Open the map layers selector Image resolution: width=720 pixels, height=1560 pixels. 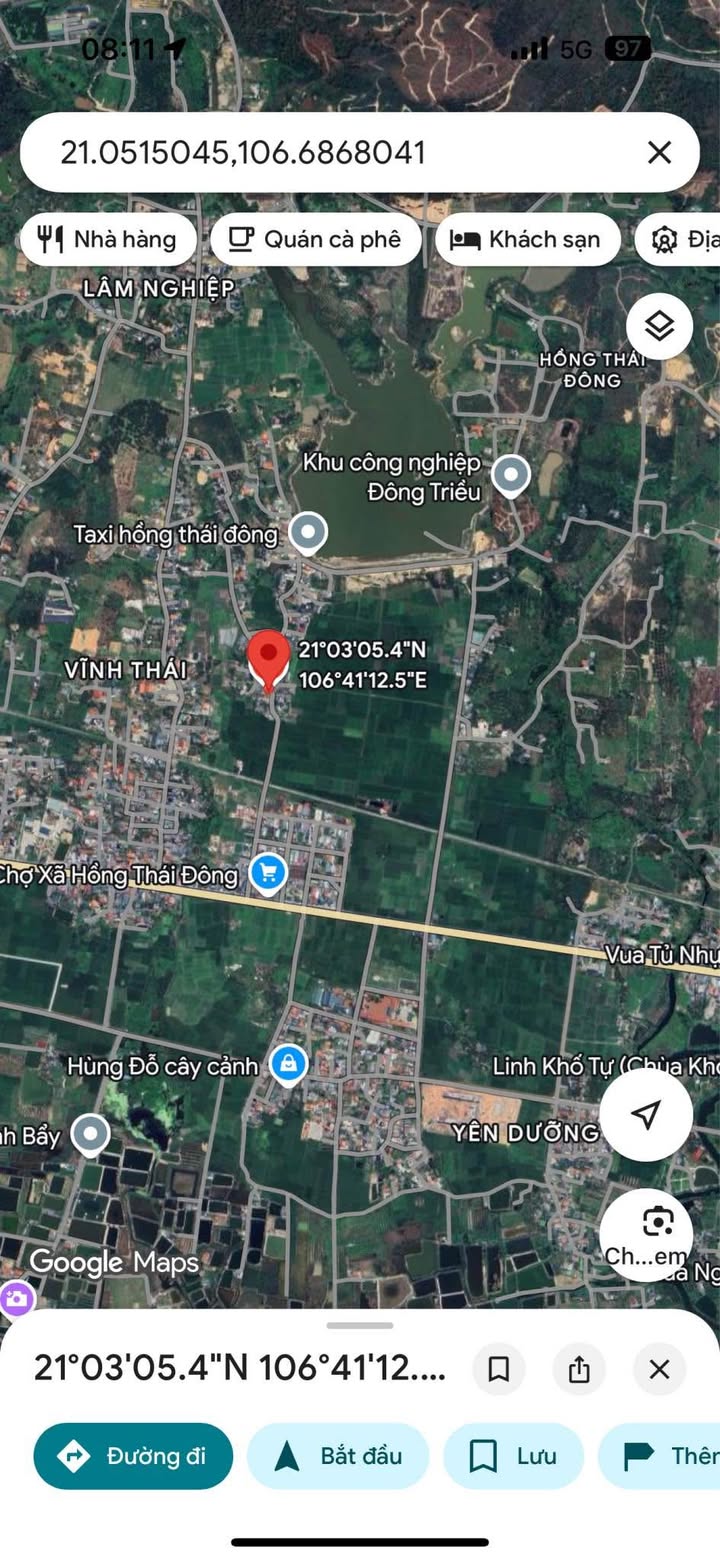click(x=659, y=326)
